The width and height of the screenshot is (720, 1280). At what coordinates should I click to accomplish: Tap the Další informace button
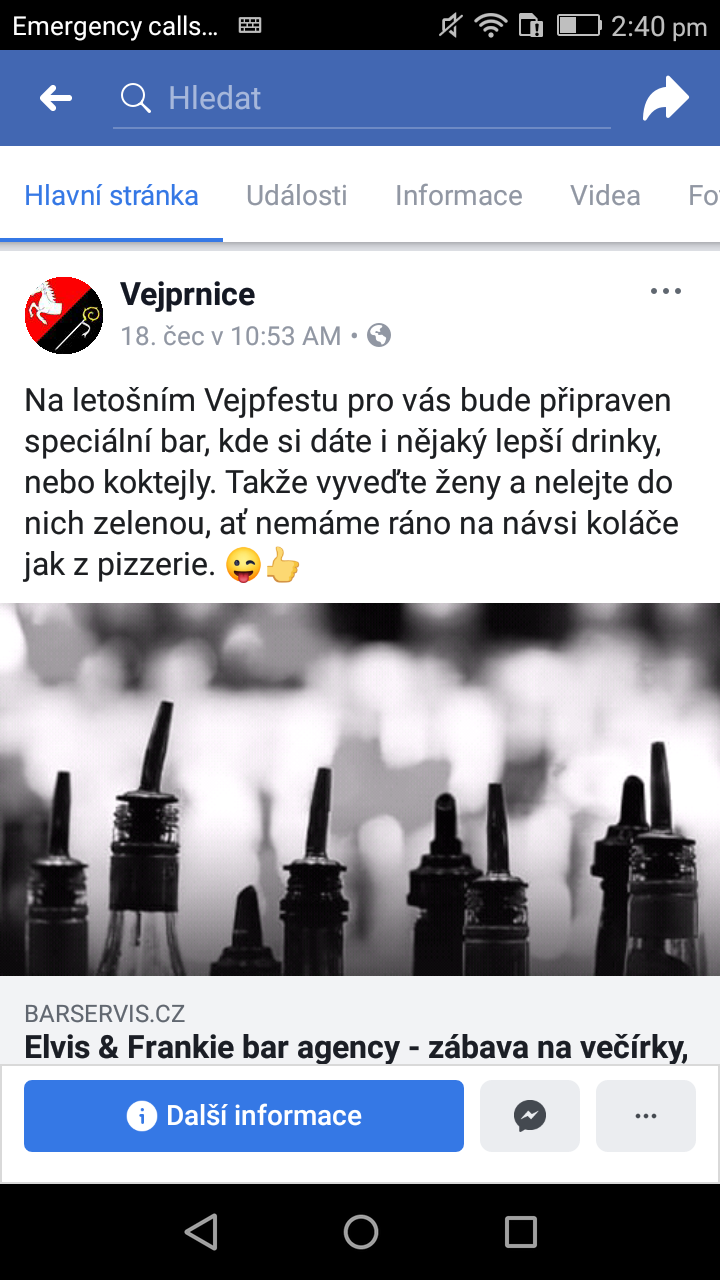point(244,1116)
